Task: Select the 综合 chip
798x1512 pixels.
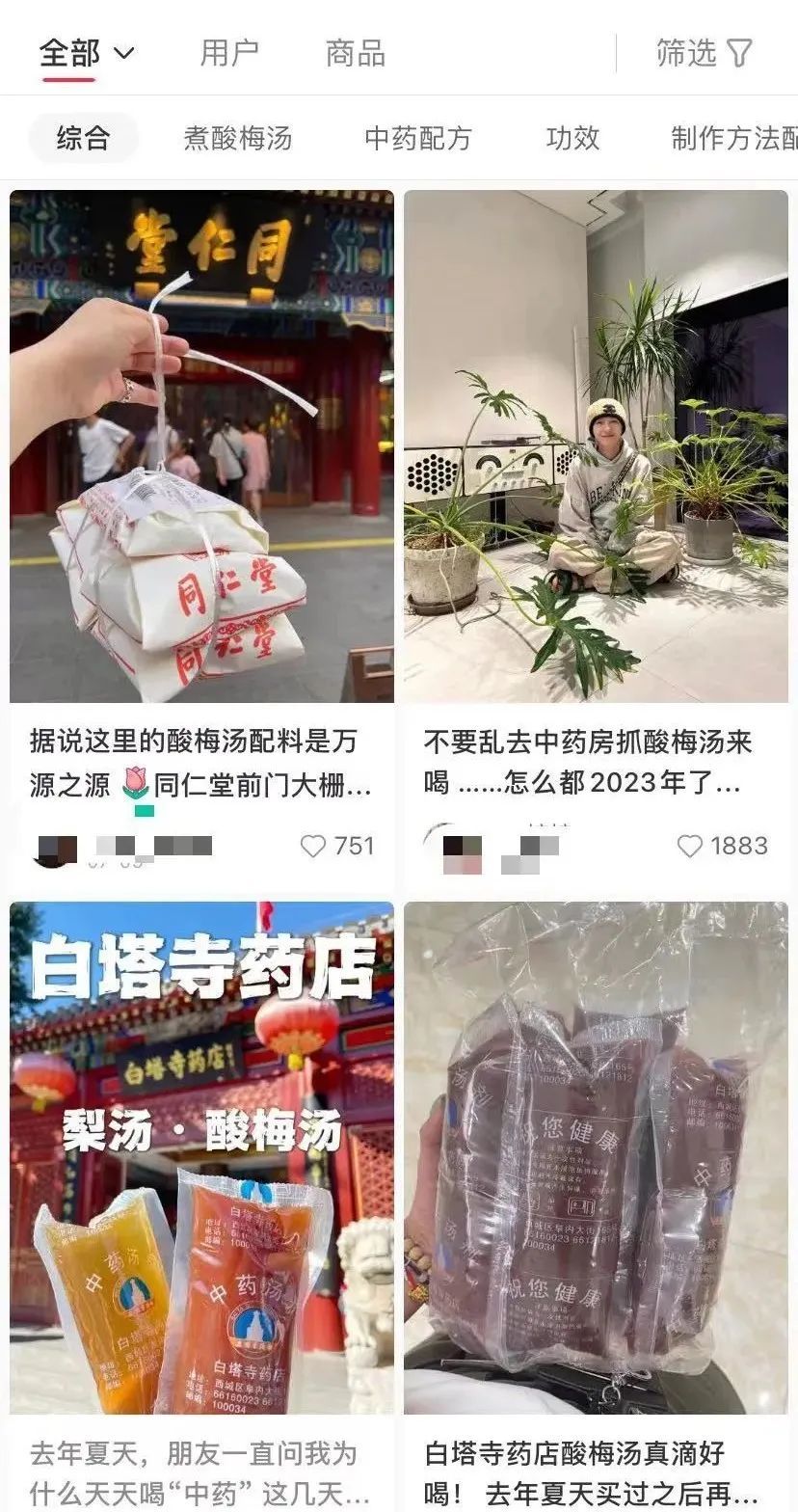Action: 83,138
